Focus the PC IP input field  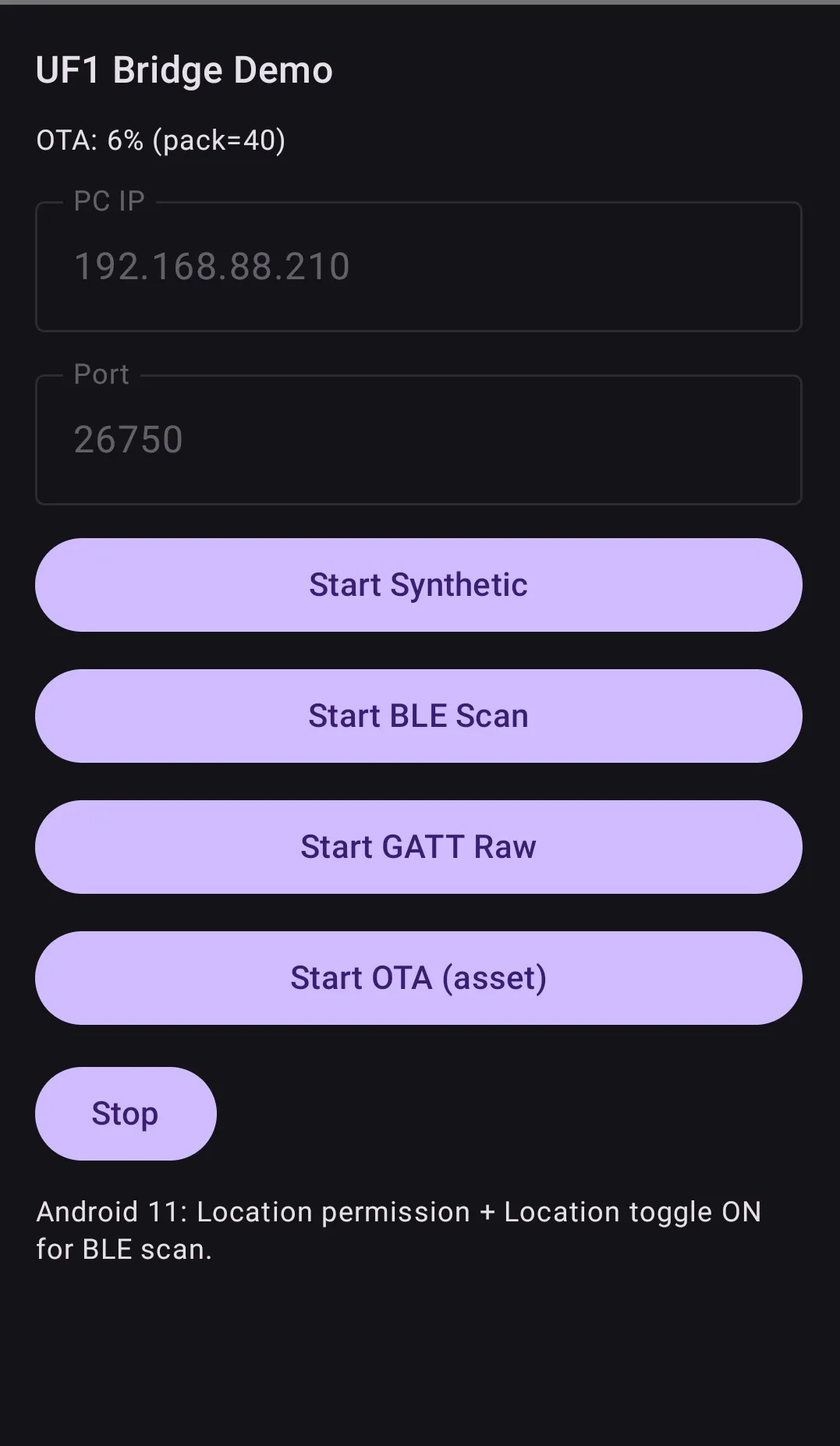[419, 268]
